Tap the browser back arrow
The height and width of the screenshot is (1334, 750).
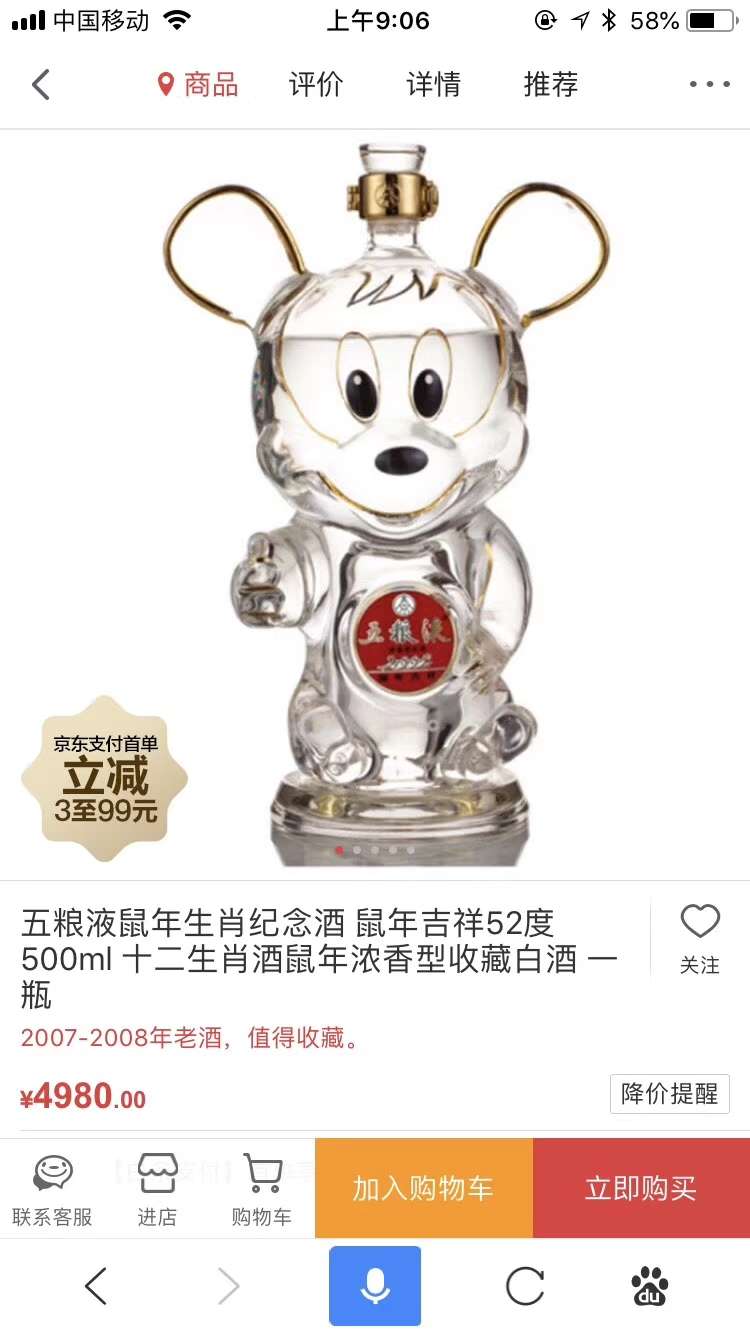click(x=96, y=1286)
